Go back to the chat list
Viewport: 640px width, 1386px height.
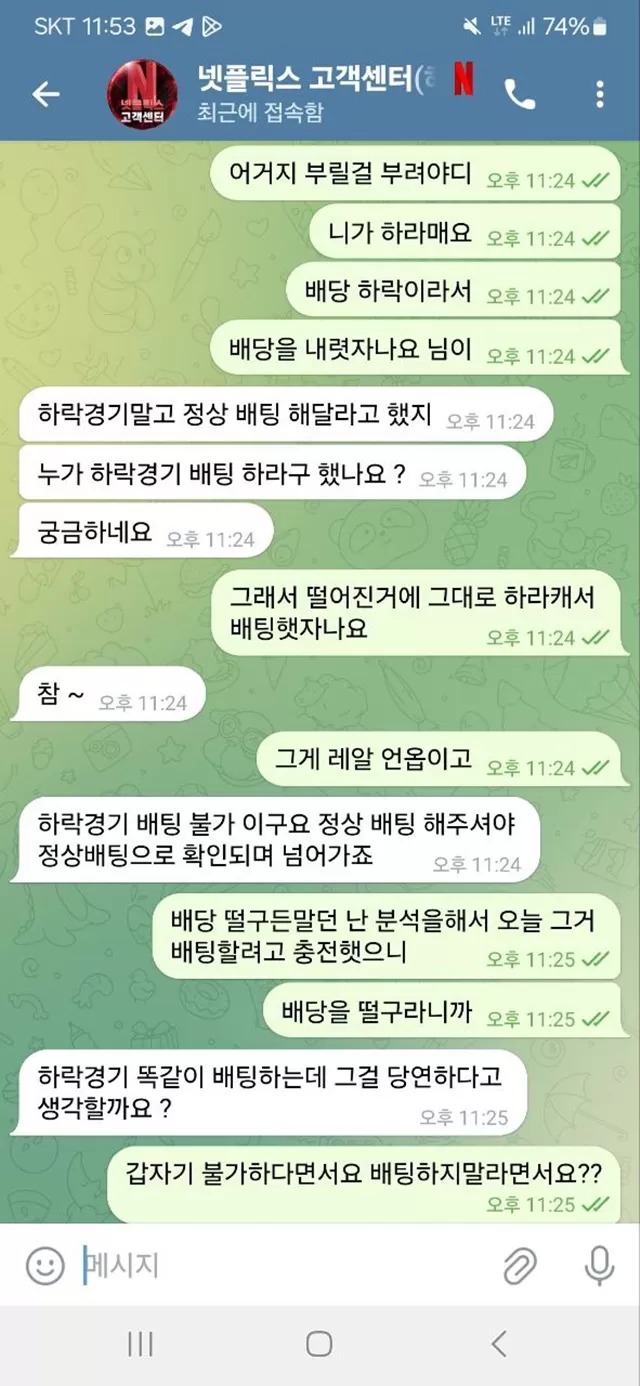pyautogui.click(x=46, y=94)
